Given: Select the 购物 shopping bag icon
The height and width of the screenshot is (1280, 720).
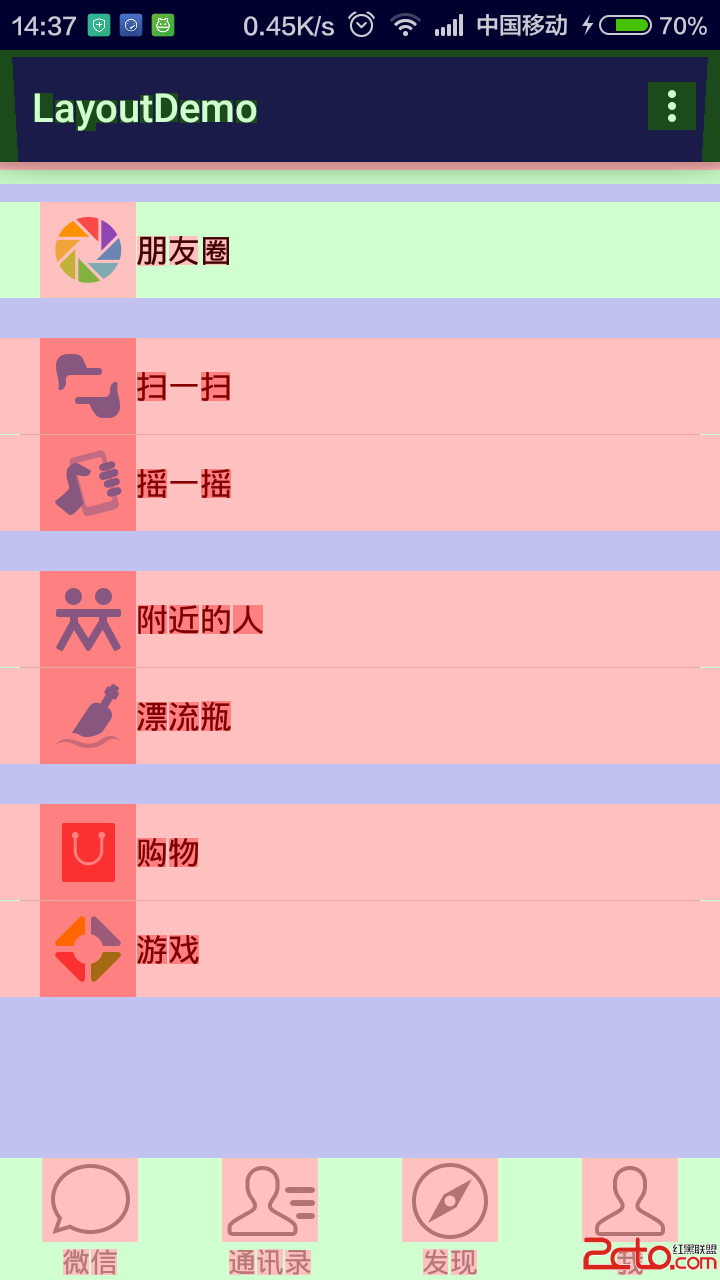Looking at the screenshot, I should click(x=88, y=851).
